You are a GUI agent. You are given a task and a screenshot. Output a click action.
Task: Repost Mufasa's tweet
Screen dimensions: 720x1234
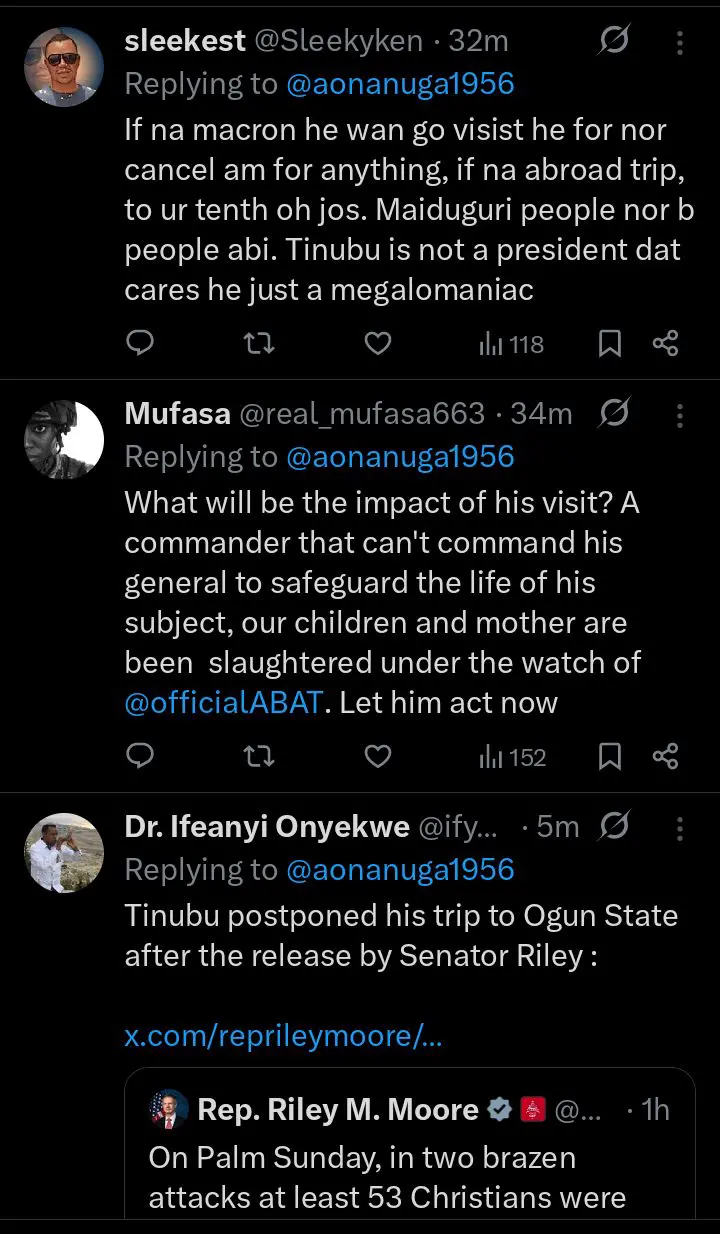260,757
